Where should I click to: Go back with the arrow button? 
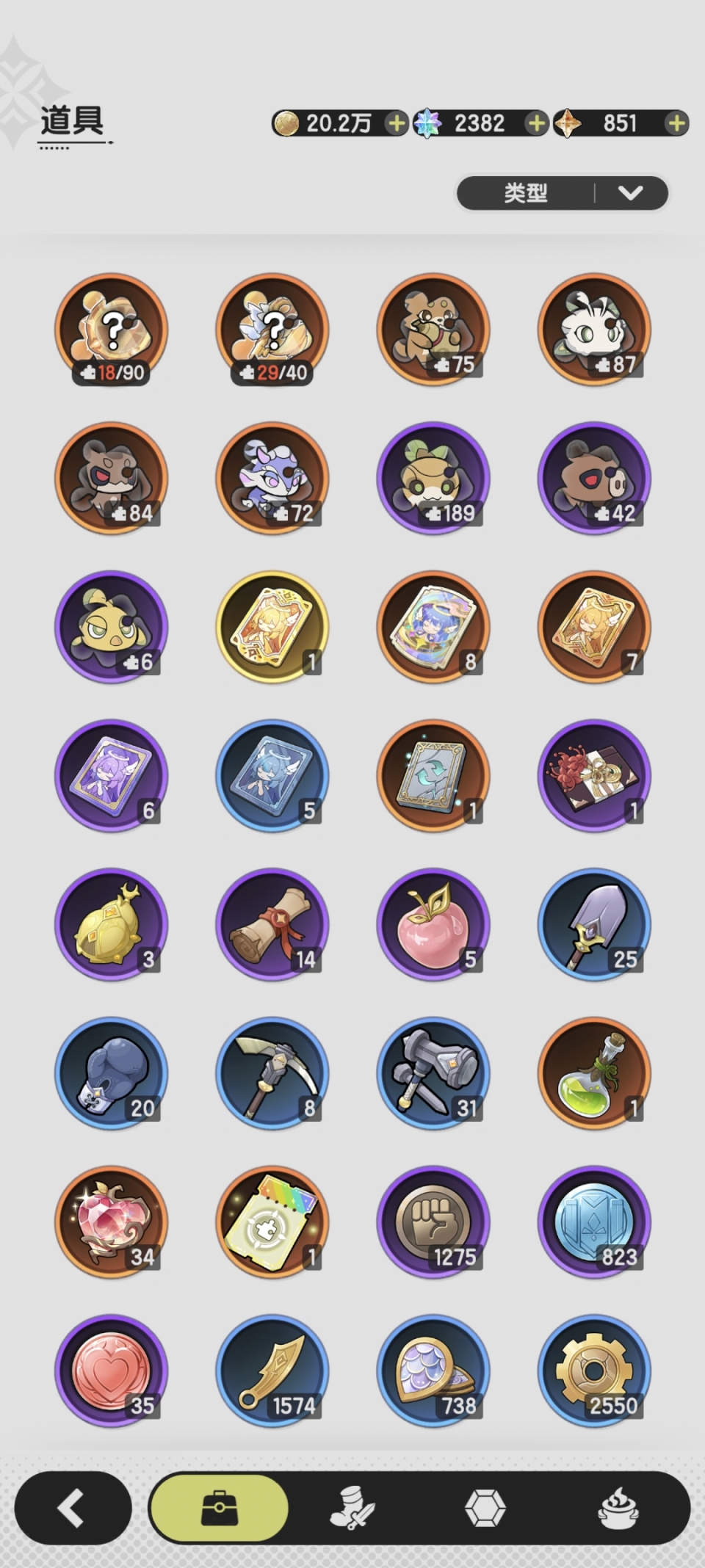(x=72, y=1509)
